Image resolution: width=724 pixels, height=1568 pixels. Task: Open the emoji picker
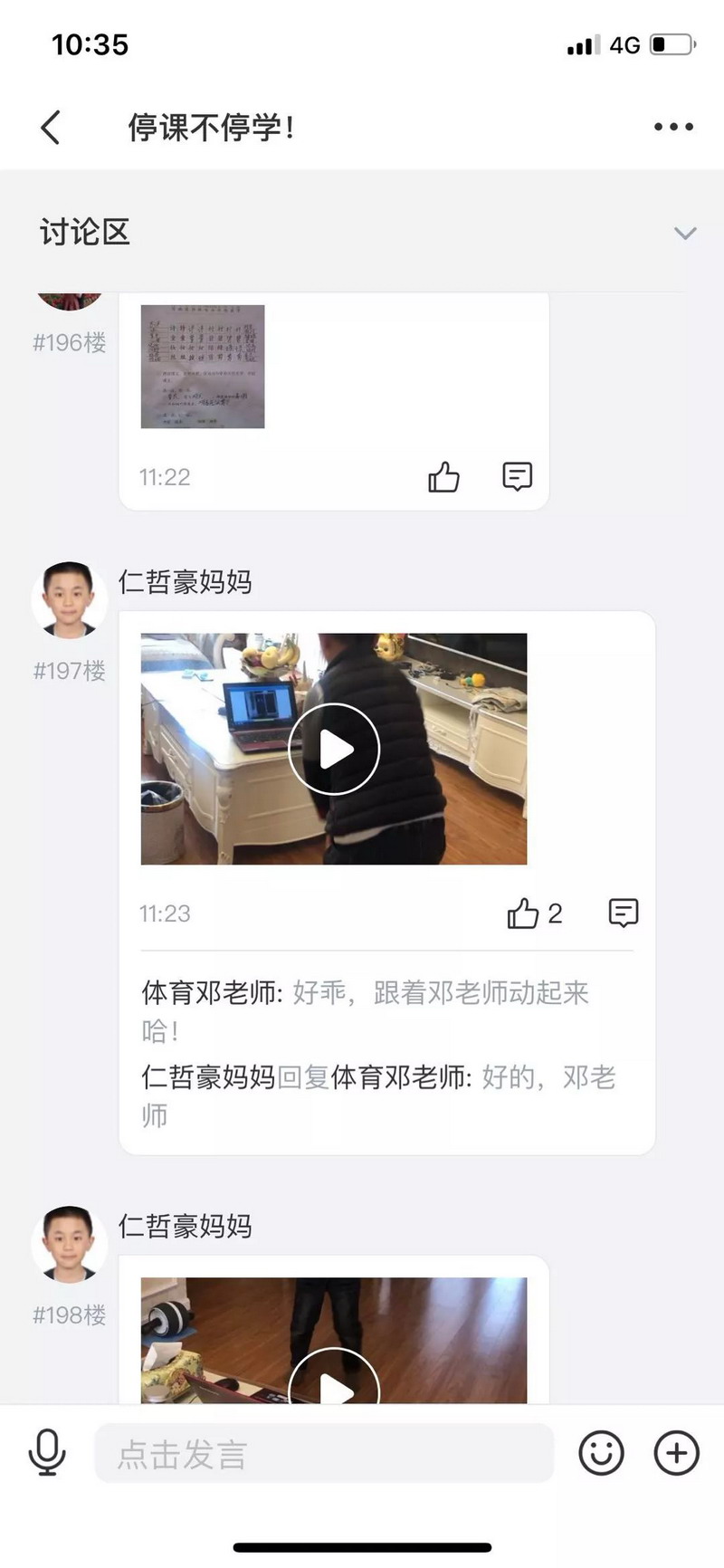[601, 1453]
